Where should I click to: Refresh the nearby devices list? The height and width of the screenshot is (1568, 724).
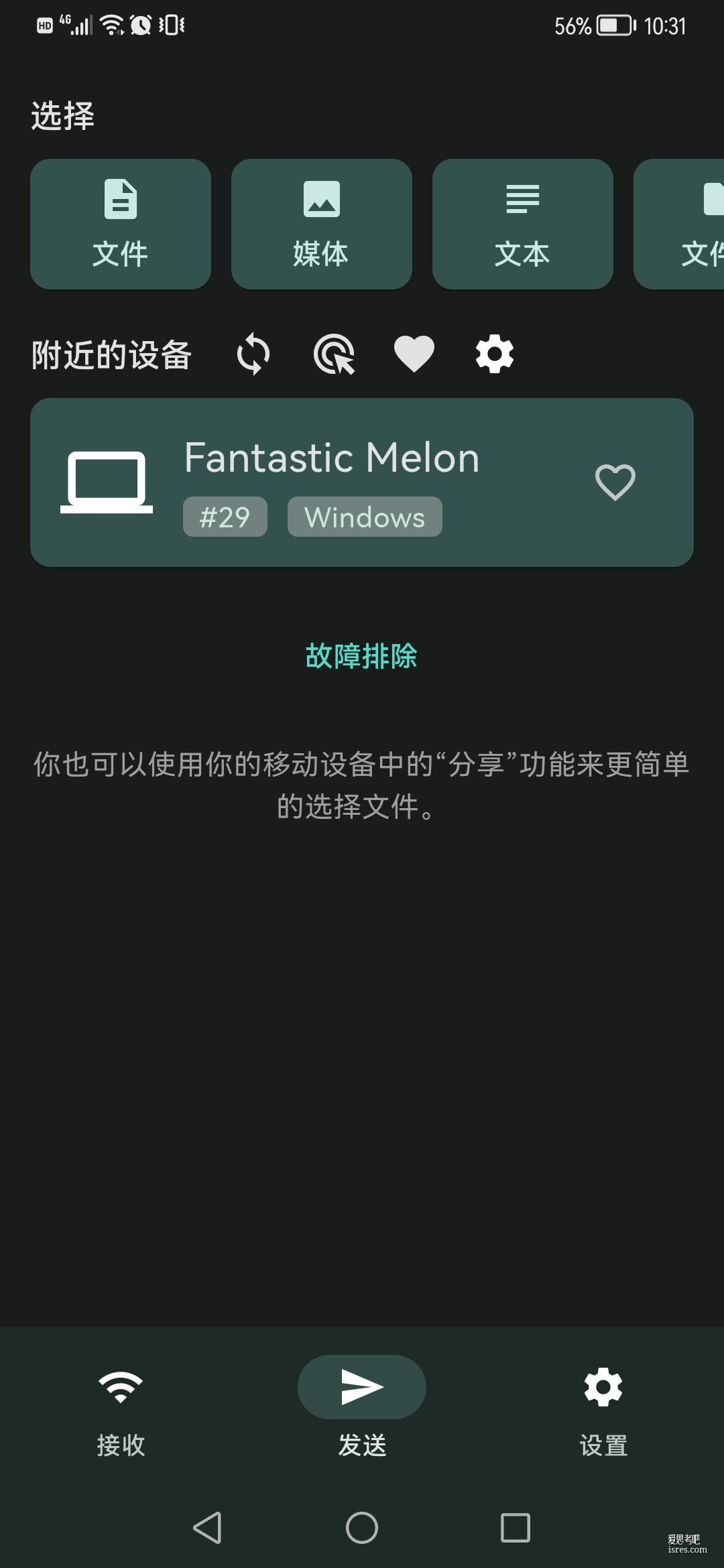[x=253, y=354]
